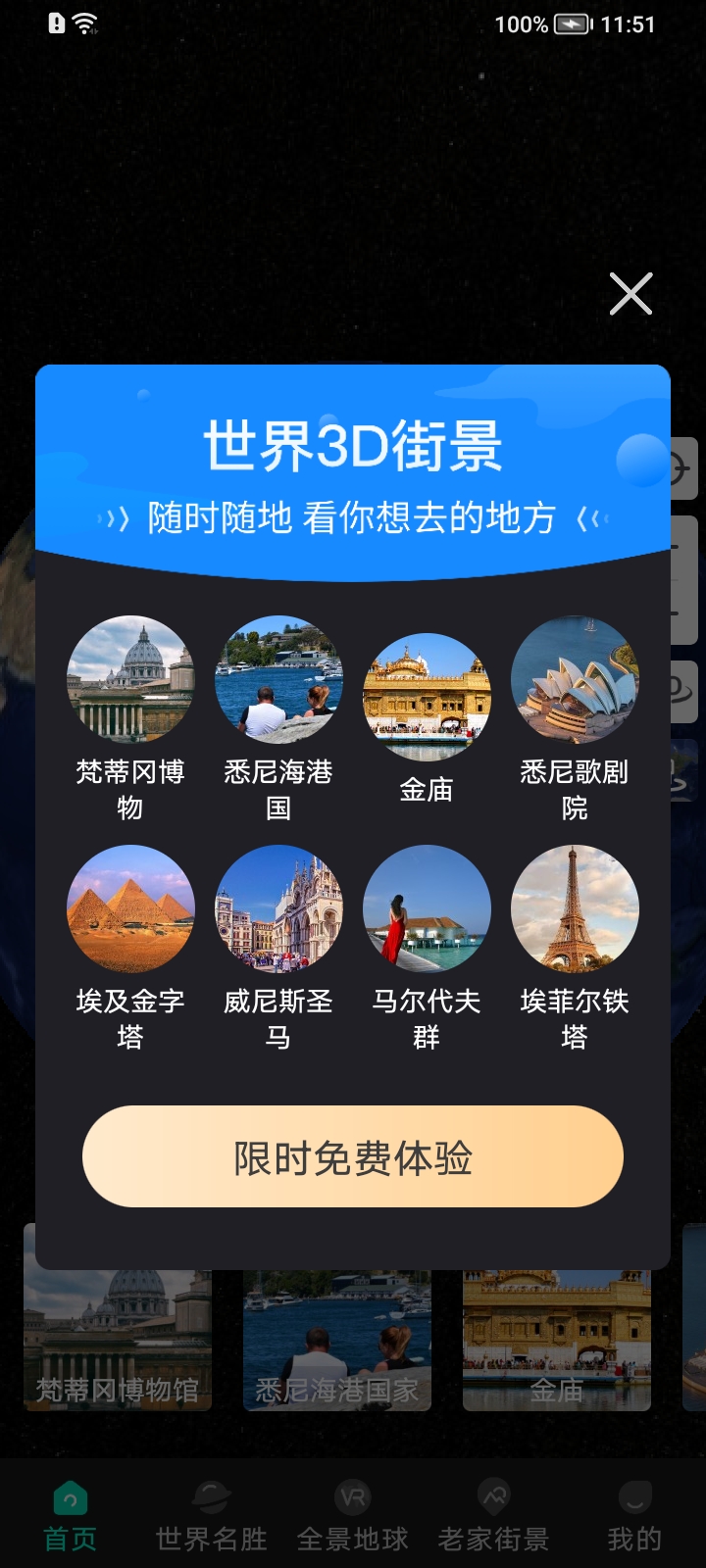Image resolution: width=706 pixels, height=1568 pixels.
Task: Open 梵蒂冈博物 street view
Action: pyautogui.click(x=130, y=679)
